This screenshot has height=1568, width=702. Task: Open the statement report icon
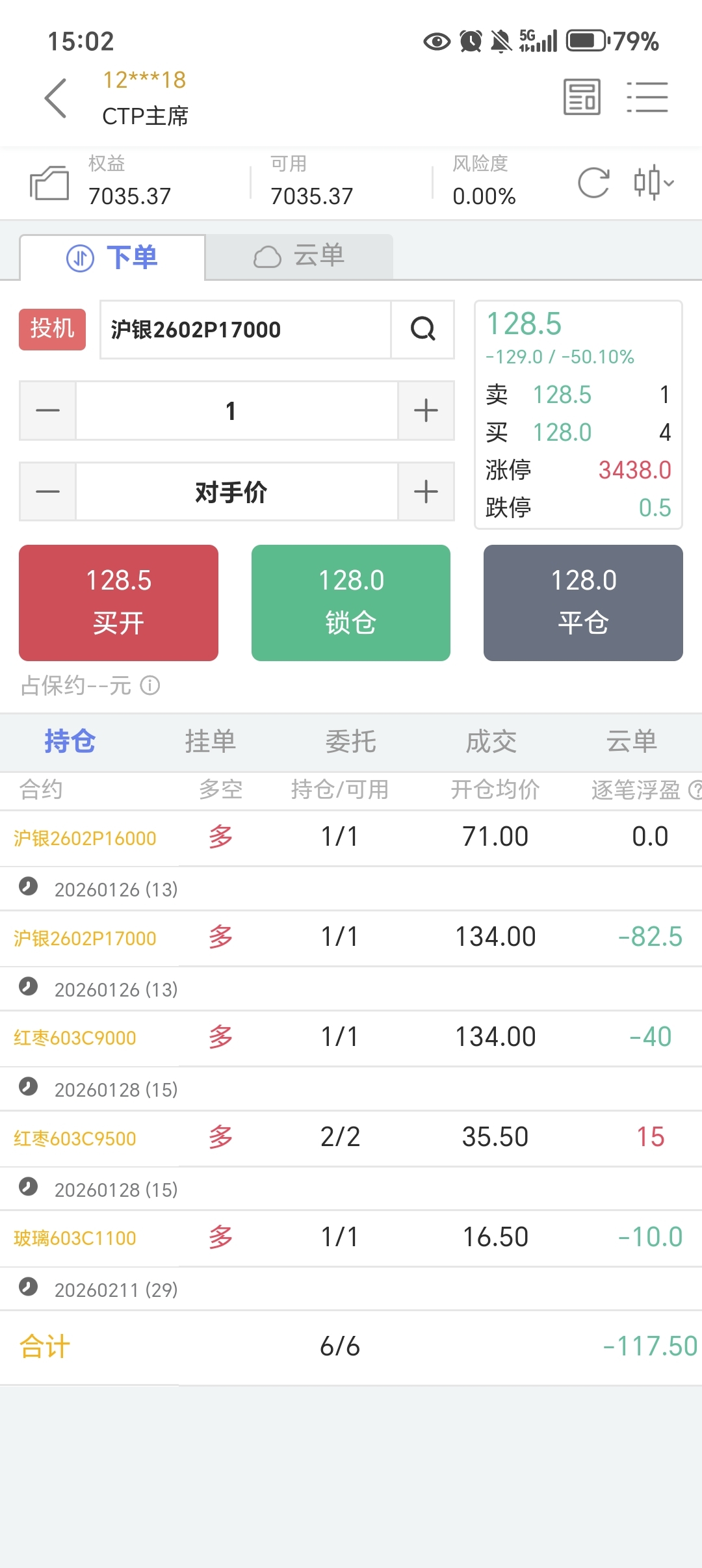(x=582, y=98)
